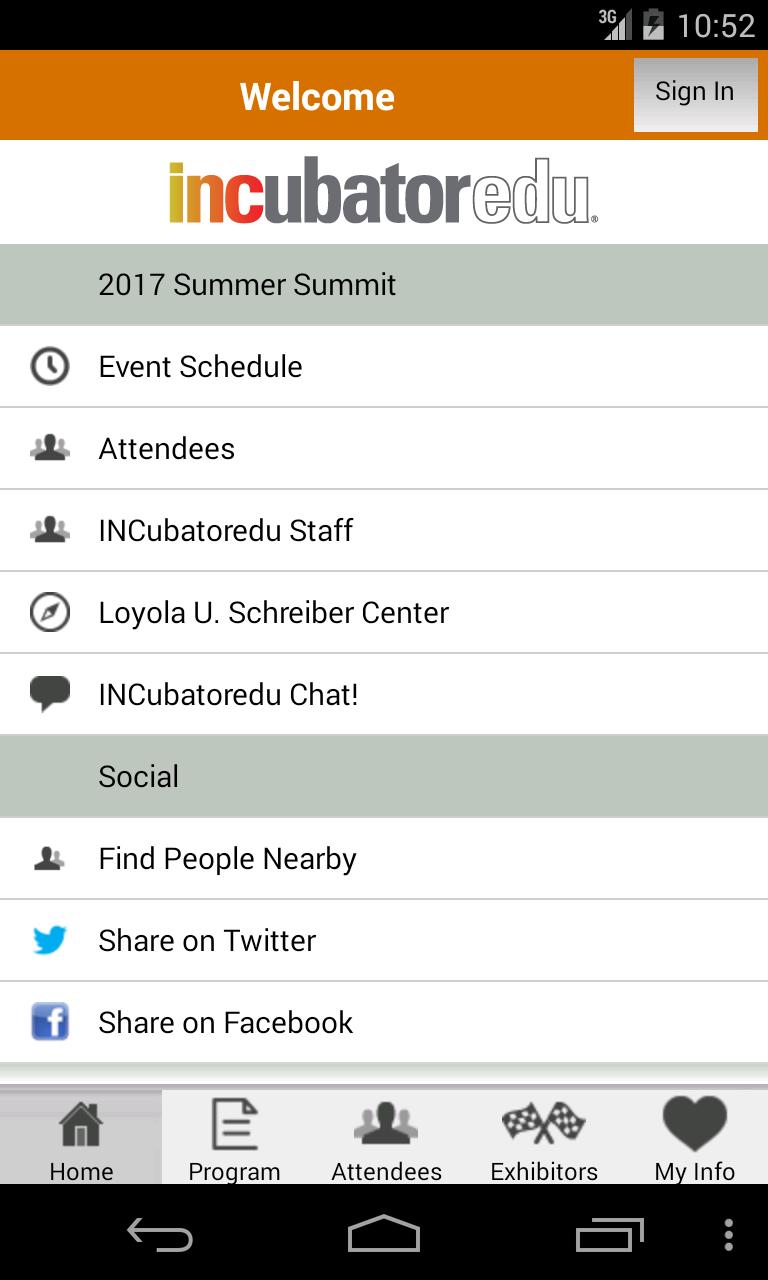Open the Event Schedule
This screenshot has height=1280, width=768.
click(384, 367)
